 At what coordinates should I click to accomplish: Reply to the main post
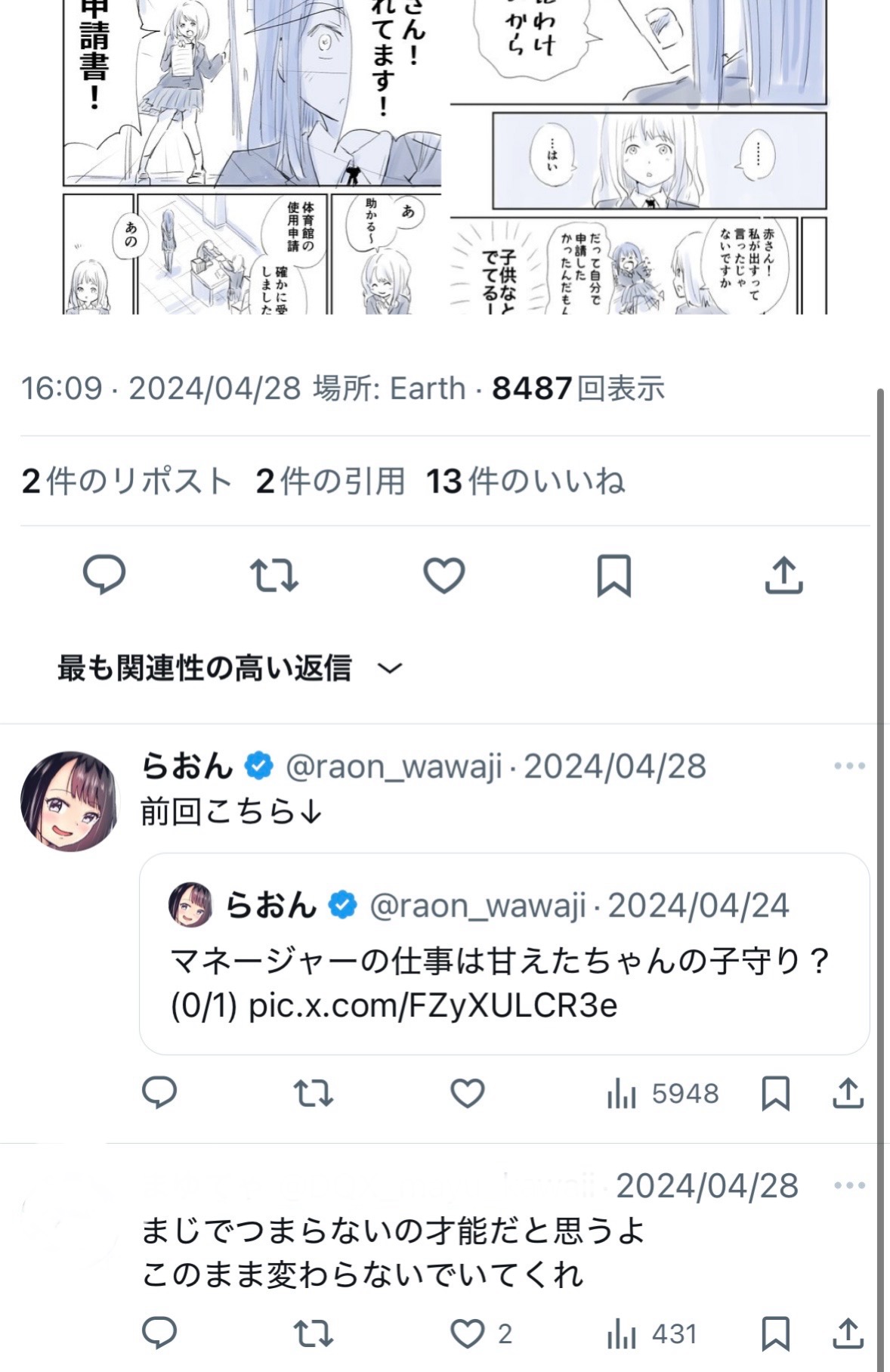click(x=104, y=575)
